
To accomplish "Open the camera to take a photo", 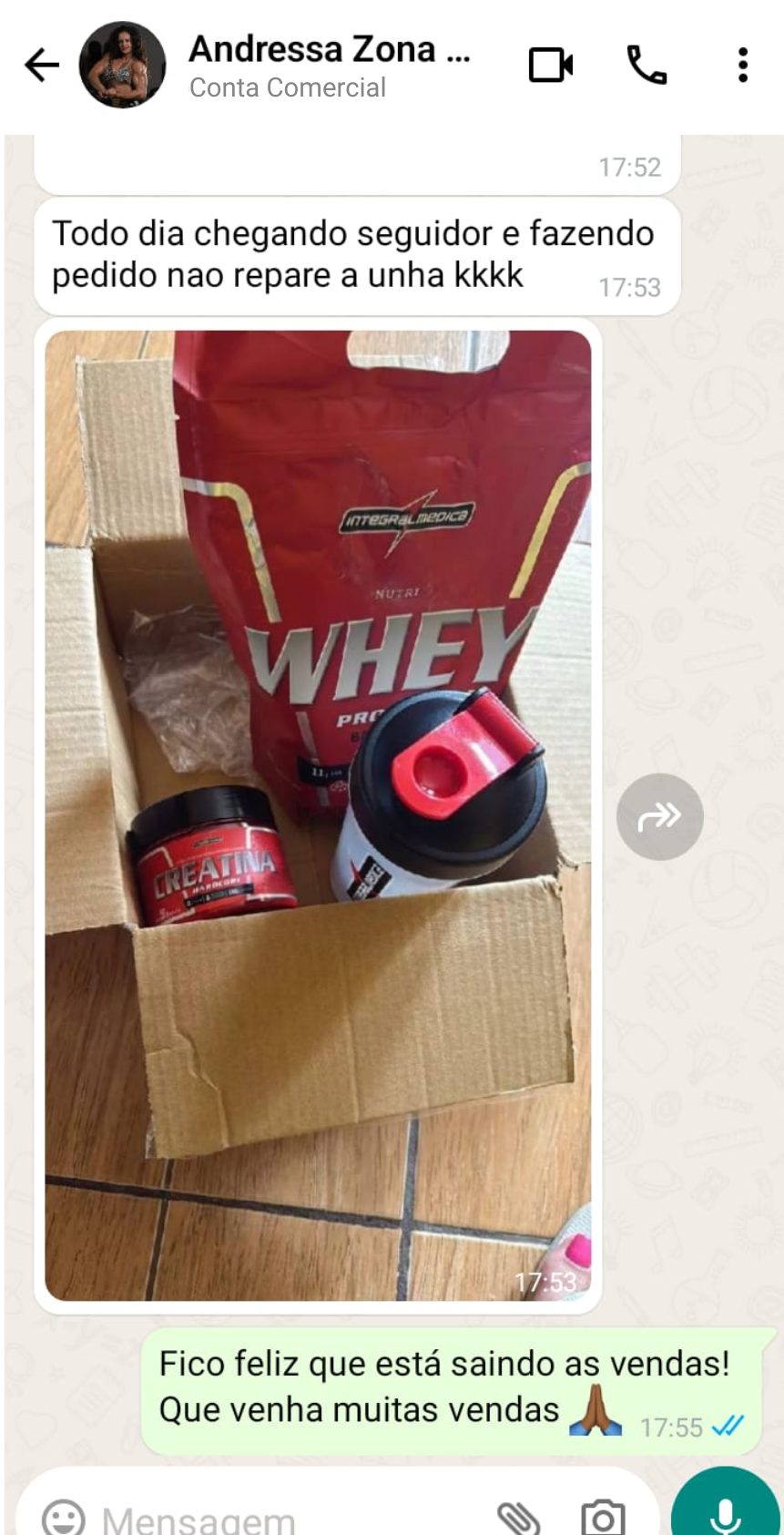I will point(602,1518).
